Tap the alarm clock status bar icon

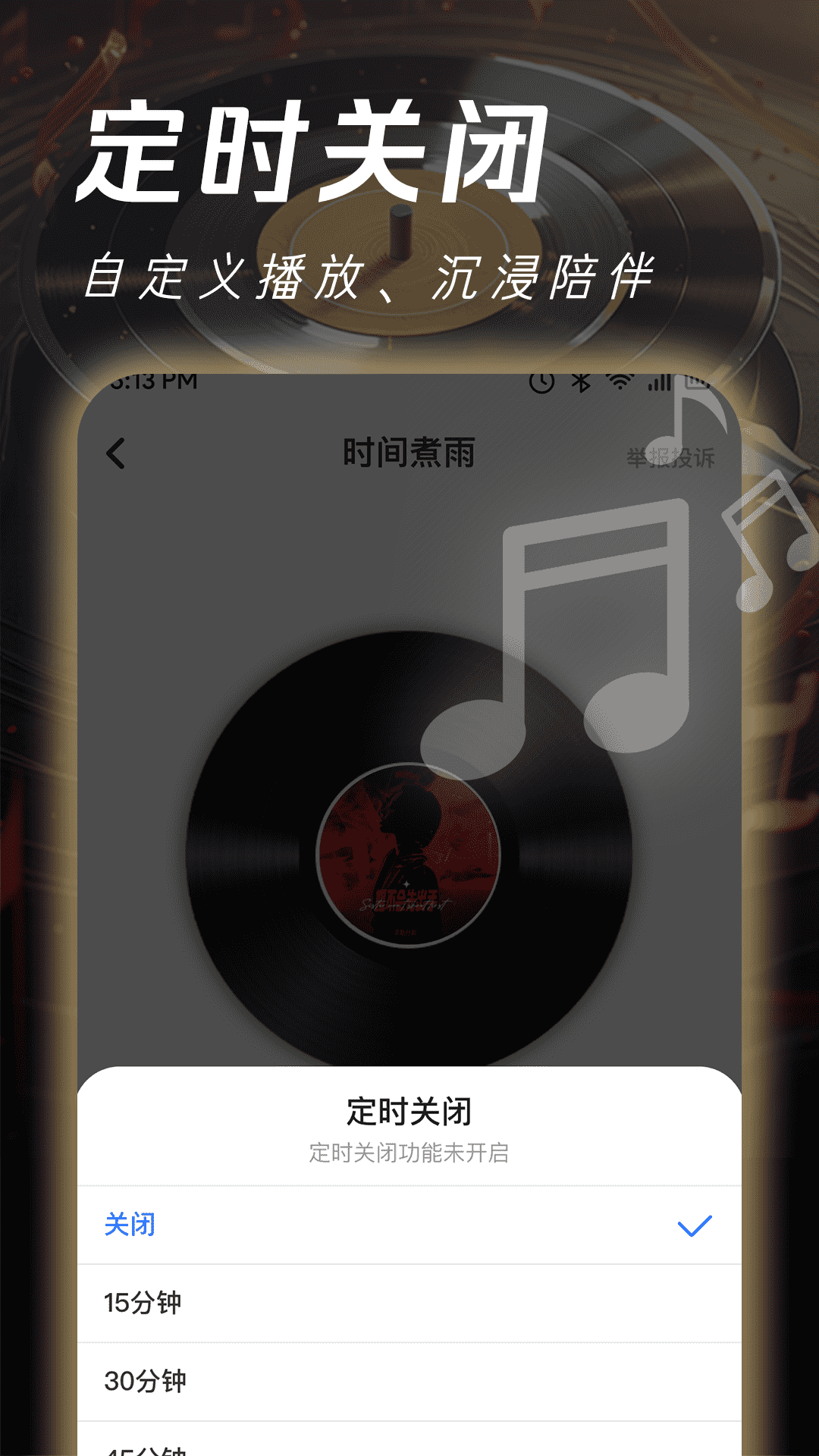tap(540, 384)
